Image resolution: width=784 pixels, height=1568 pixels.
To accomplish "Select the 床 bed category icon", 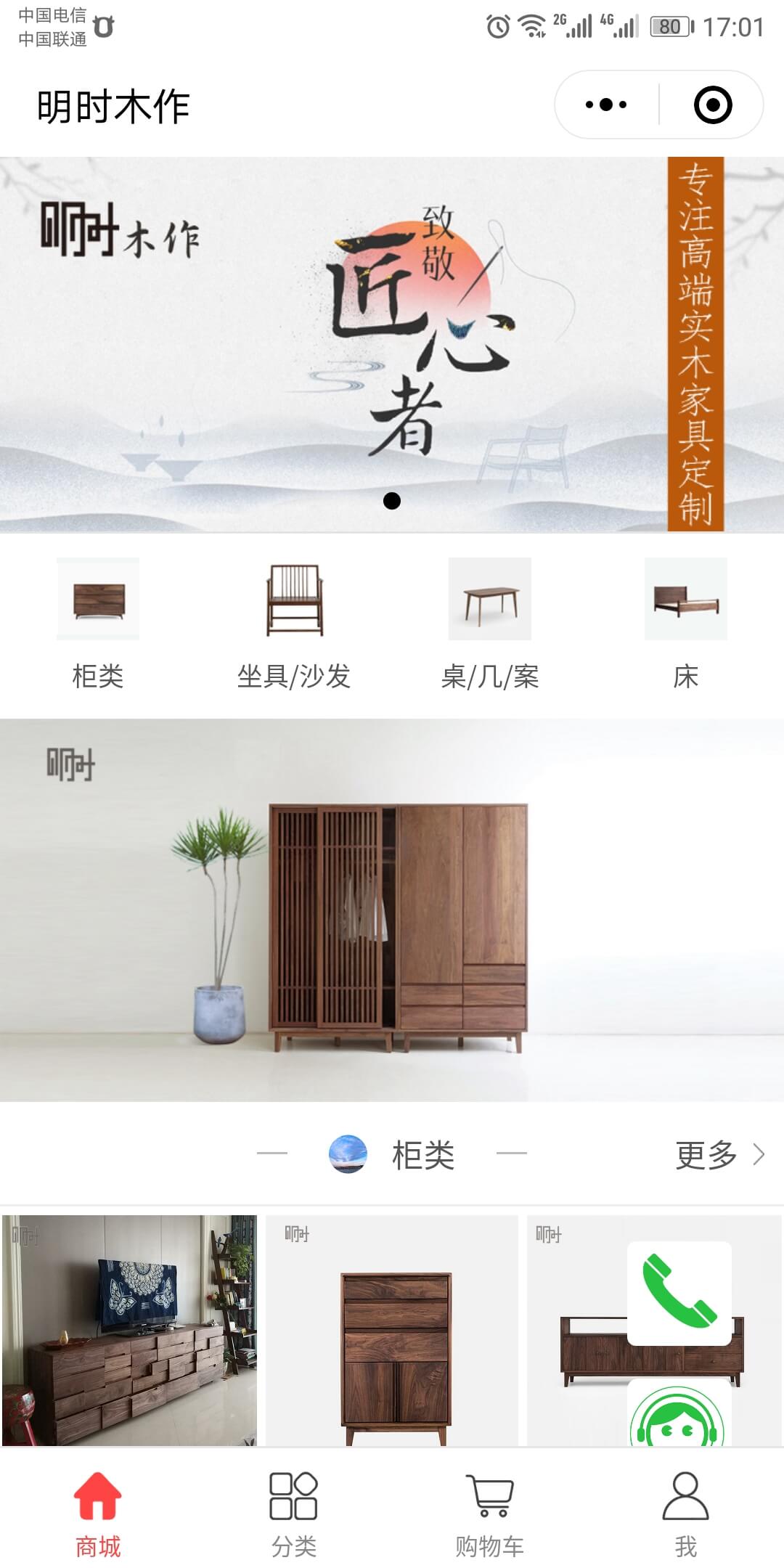I will tap(686, 599).
